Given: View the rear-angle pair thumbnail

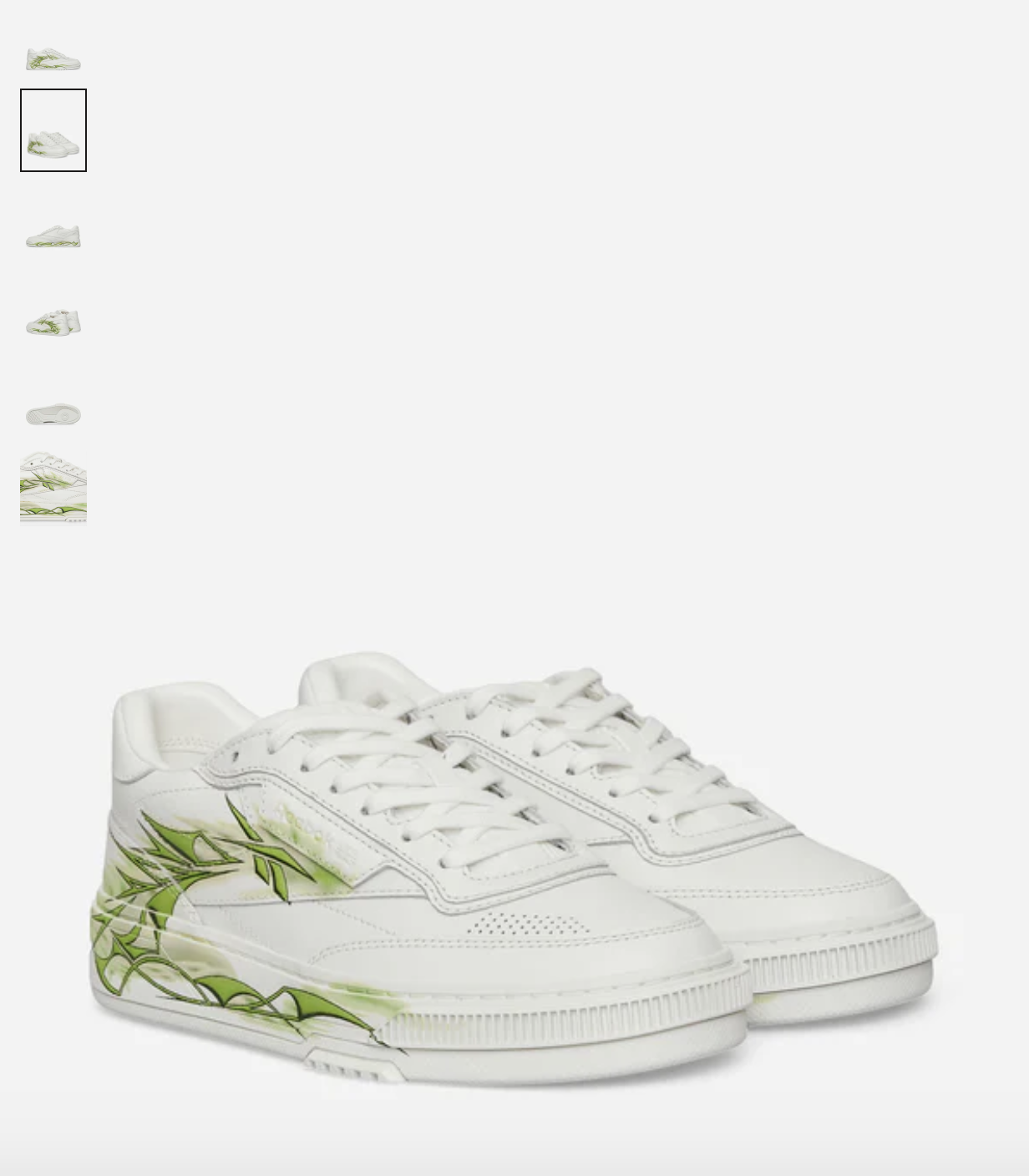Looking at the screenshot, I should [53, 322].
